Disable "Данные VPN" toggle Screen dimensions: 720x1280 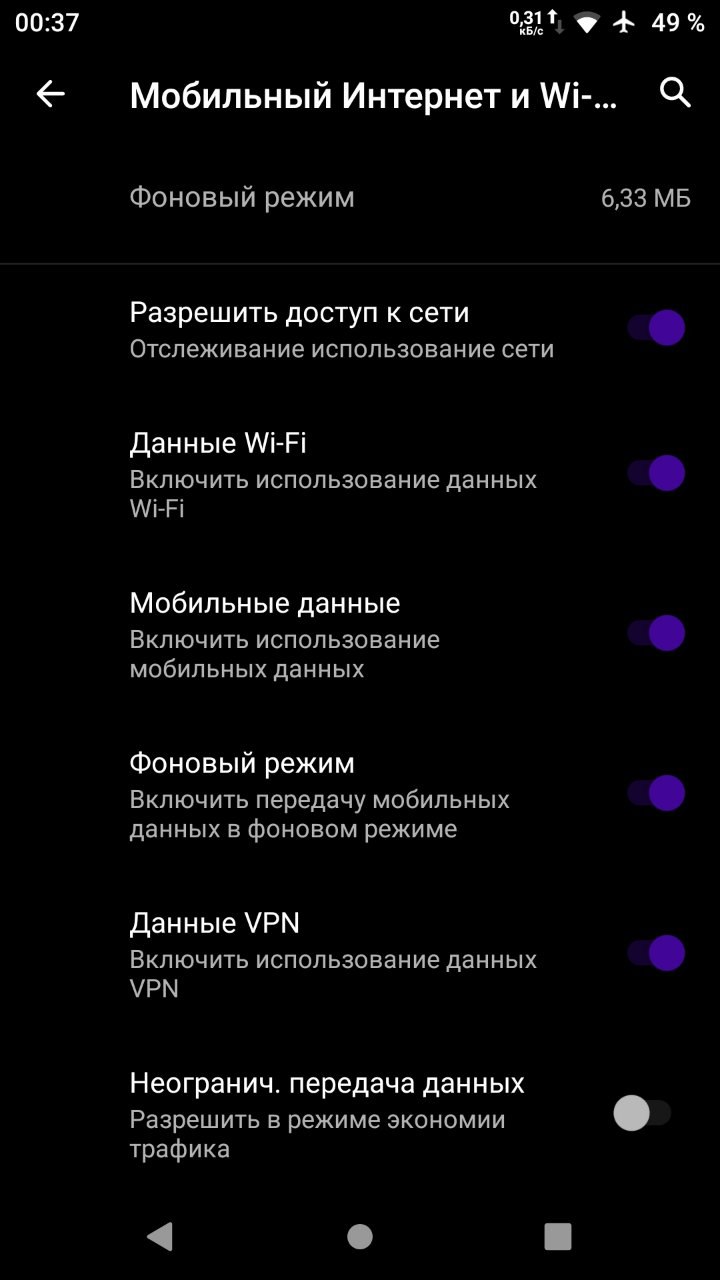tap(657, 953)
